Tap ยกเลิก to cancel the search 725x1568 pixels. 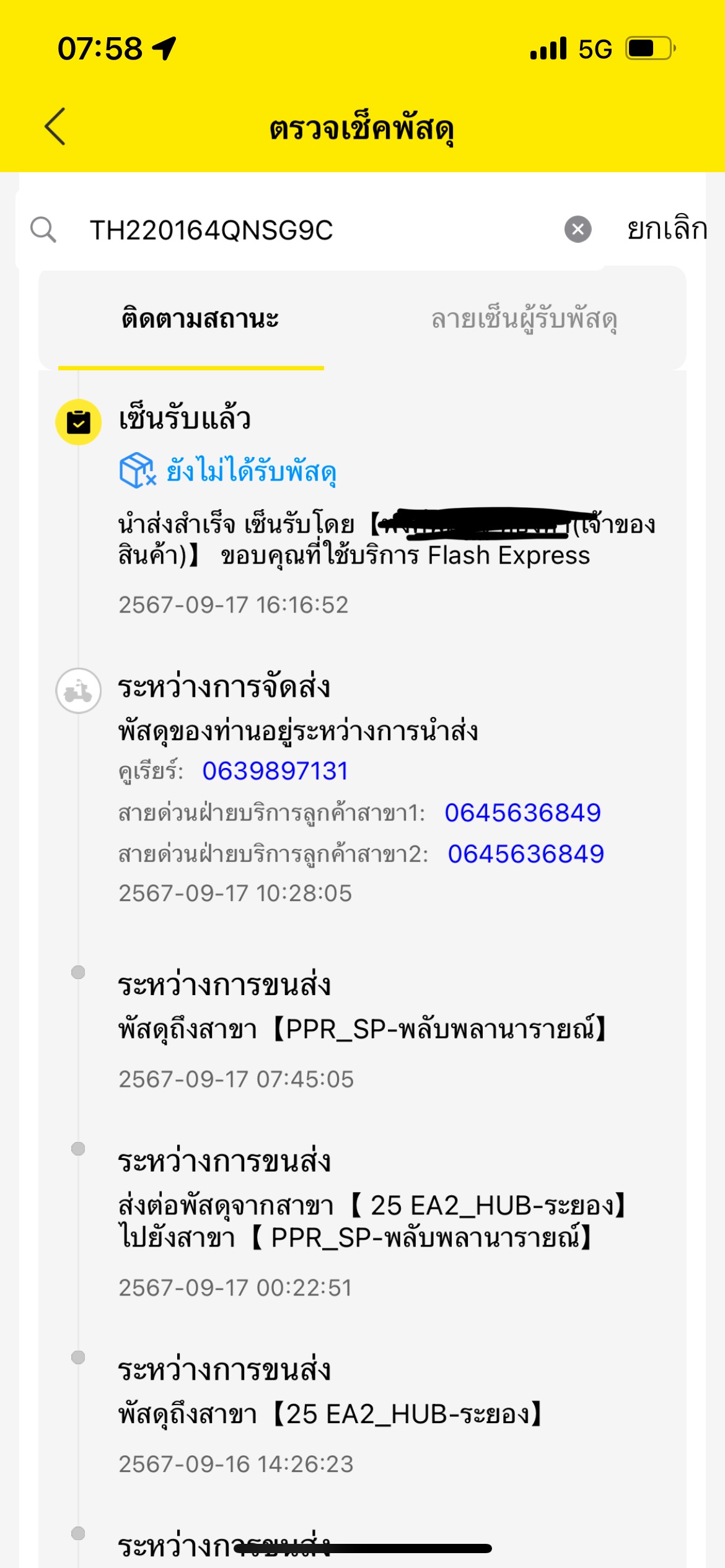pos(667,229)
